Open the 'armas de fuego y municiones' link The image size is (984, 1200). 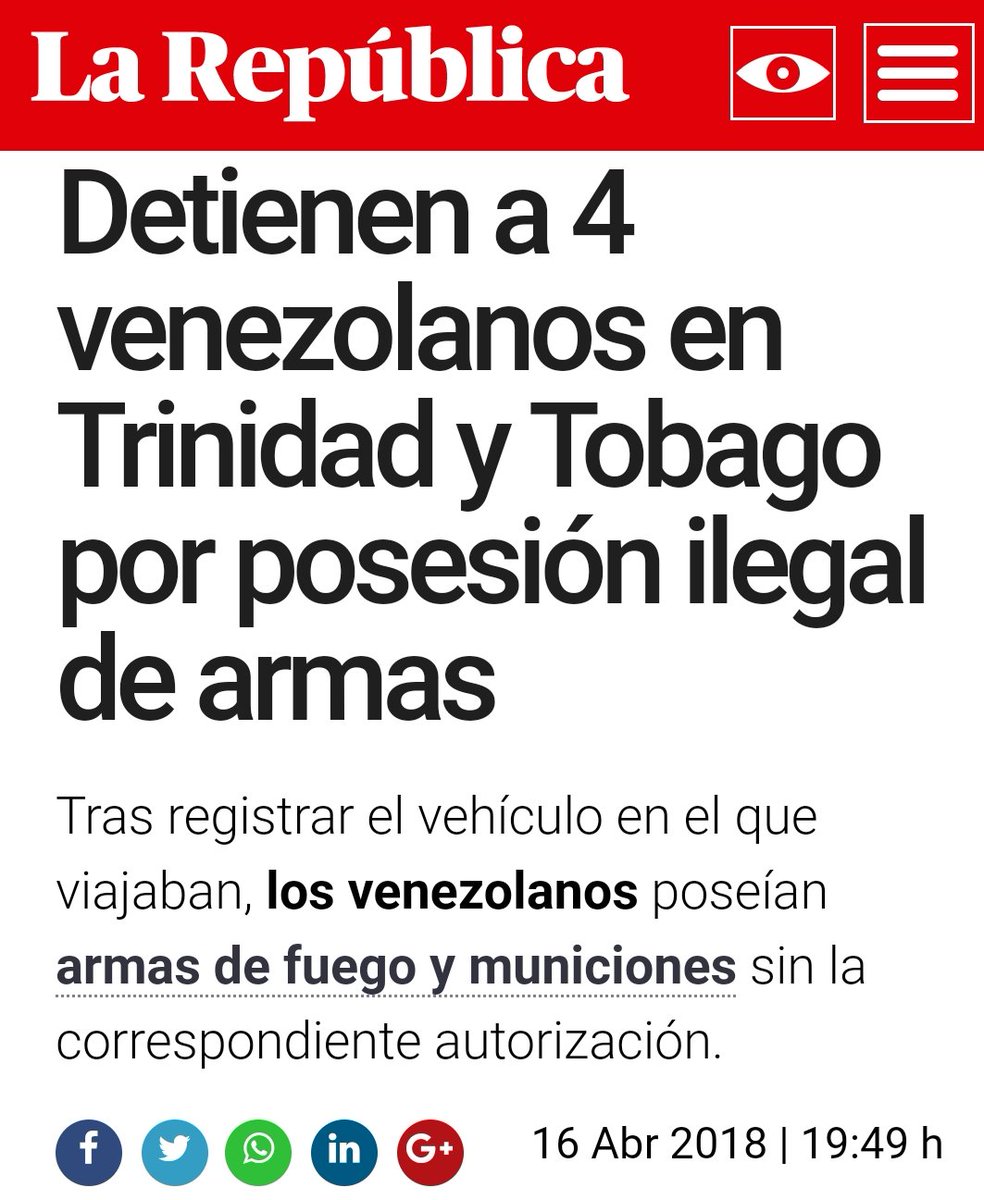click(396, 967)
